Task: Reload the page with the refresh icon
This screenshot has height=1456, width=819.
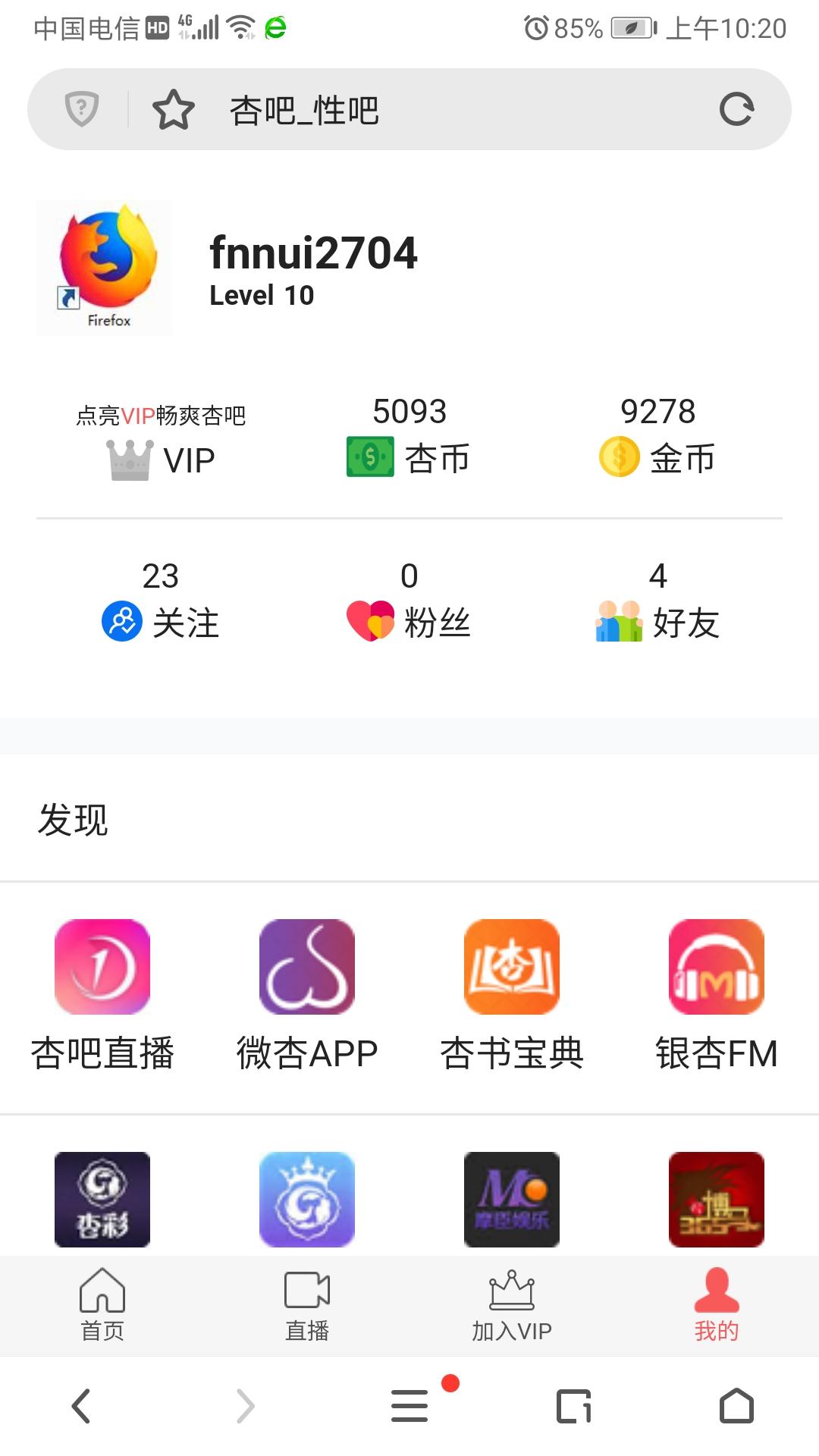Action: coord(736,109)
